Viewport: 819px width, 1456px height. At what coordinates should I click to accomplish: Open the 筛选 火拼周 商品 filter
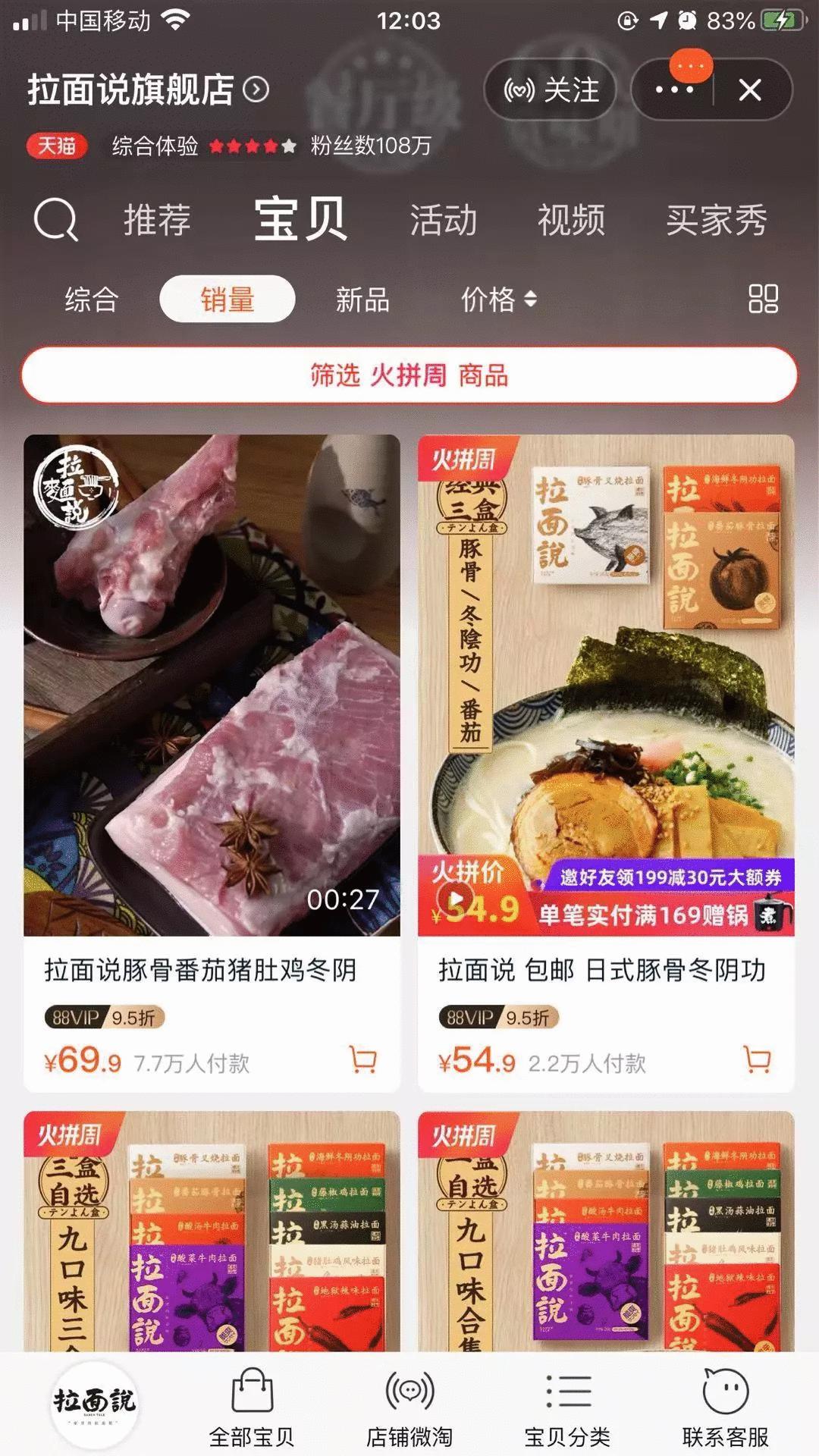(409, 377)
